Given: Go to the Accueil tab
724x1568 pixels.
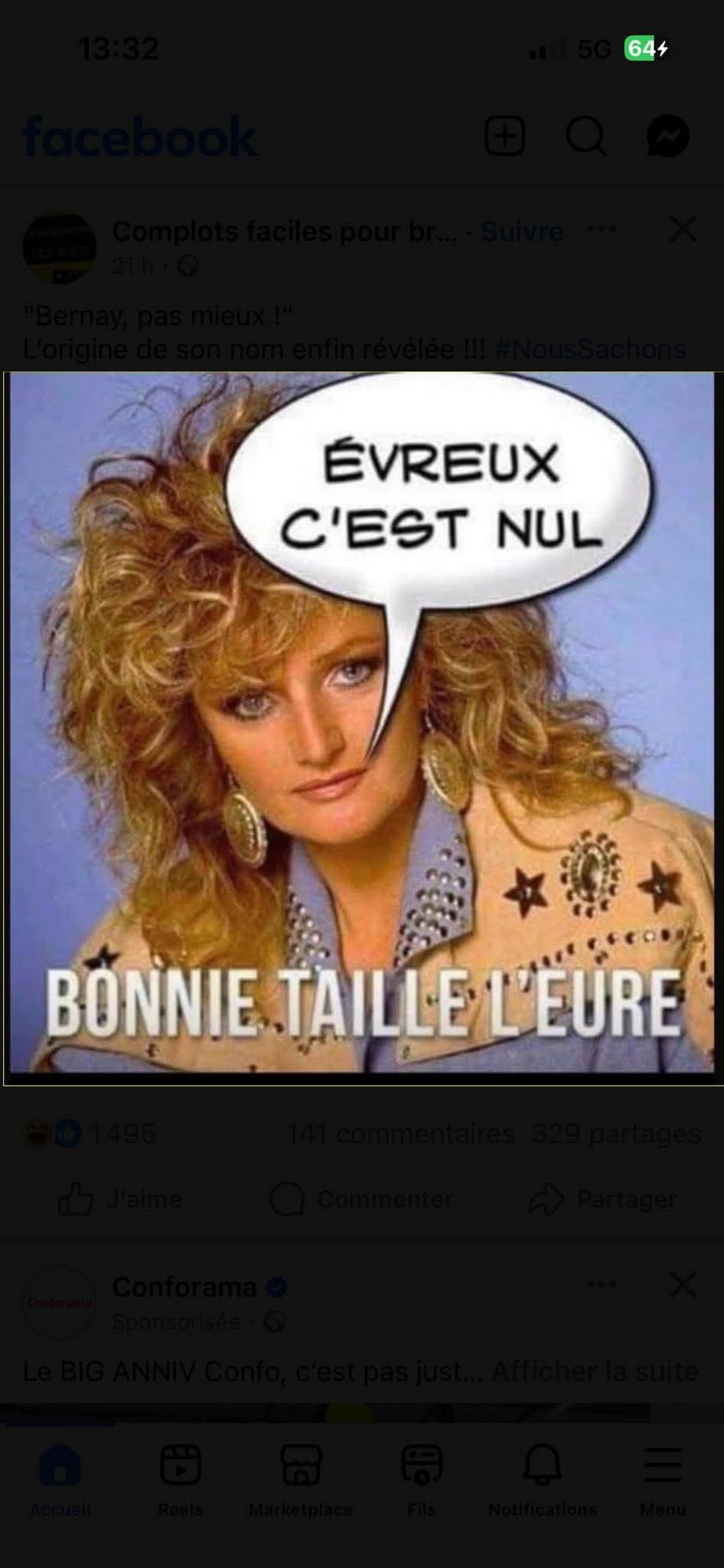Looking at the screenshot, I should (60, 1479).
